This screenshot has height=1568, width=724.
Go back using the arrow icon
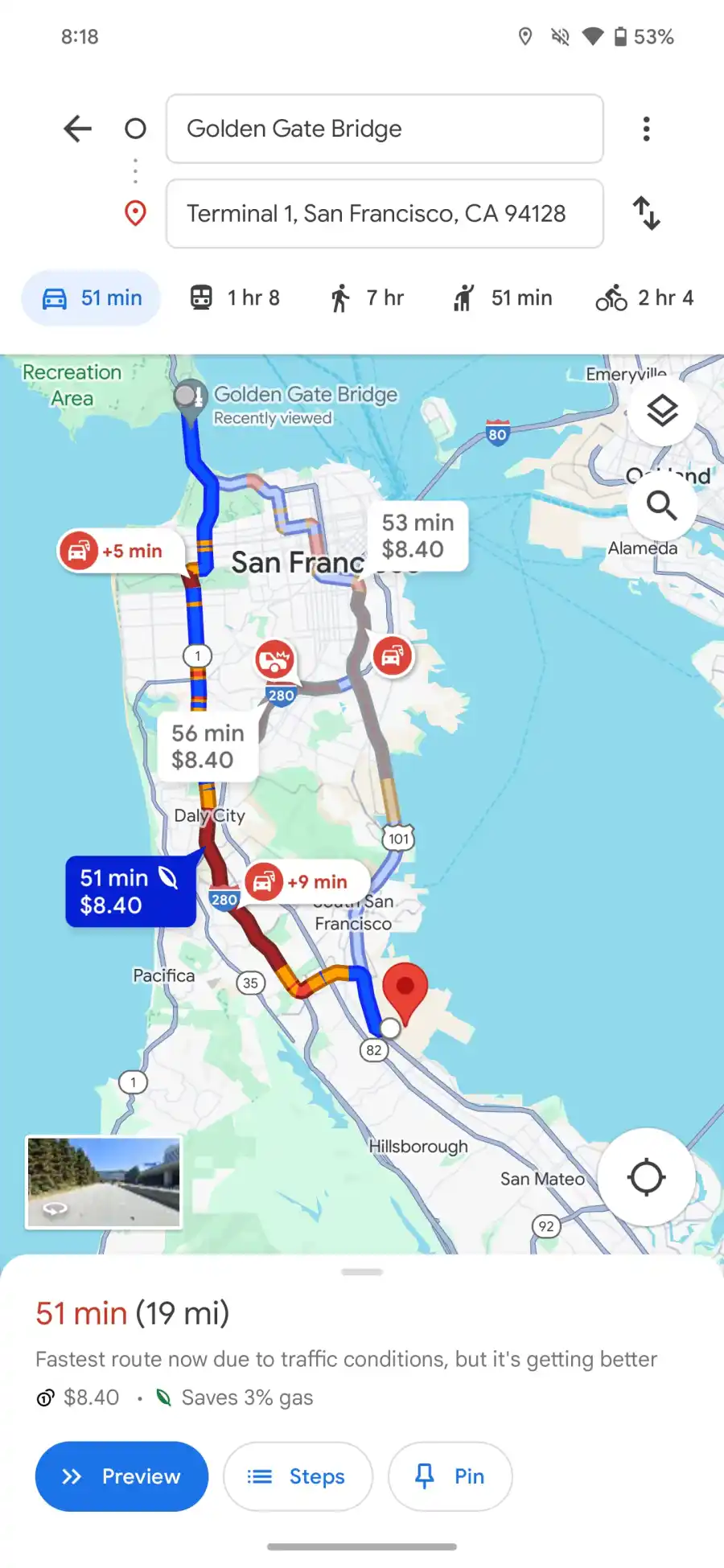[77, 129]
